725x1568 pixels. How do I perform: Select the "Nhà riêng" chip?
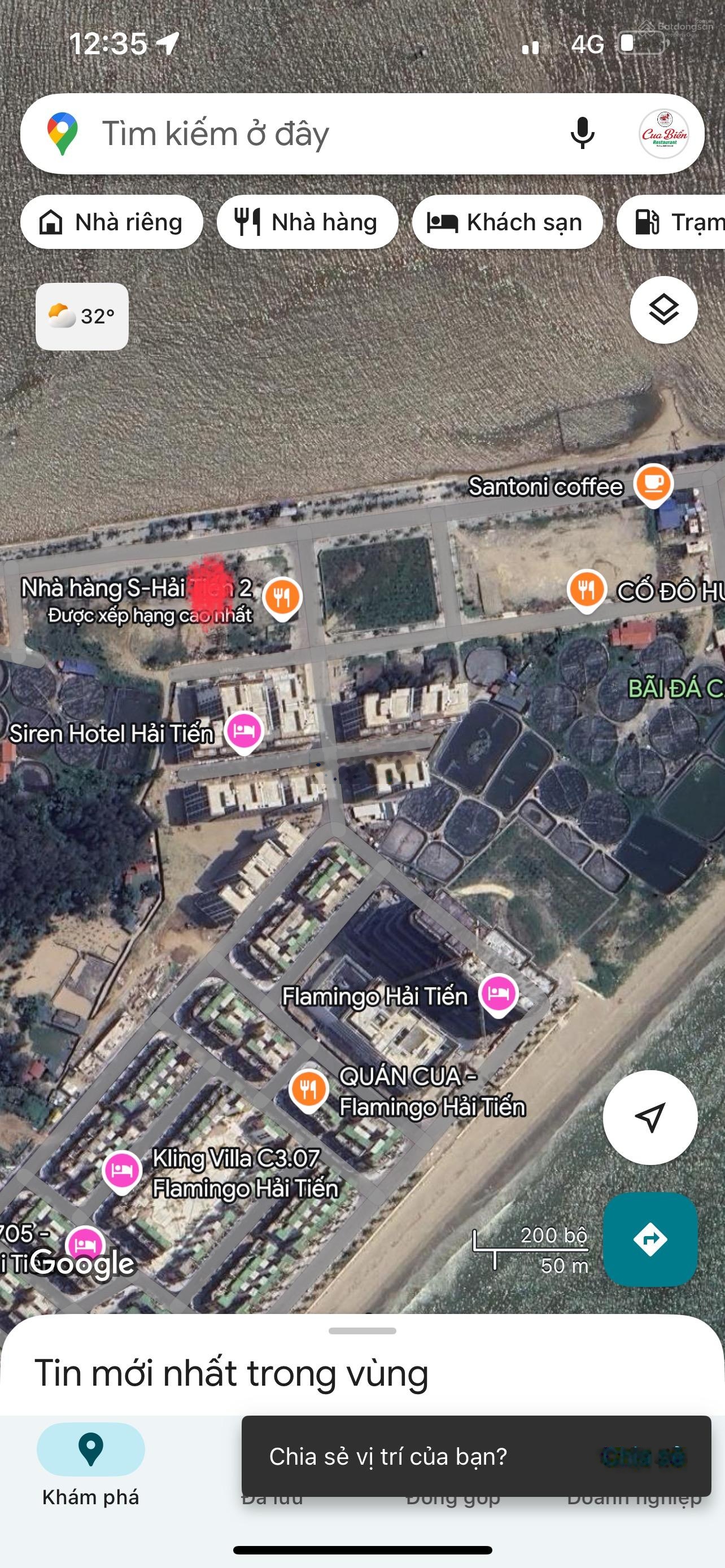point(111,222)
